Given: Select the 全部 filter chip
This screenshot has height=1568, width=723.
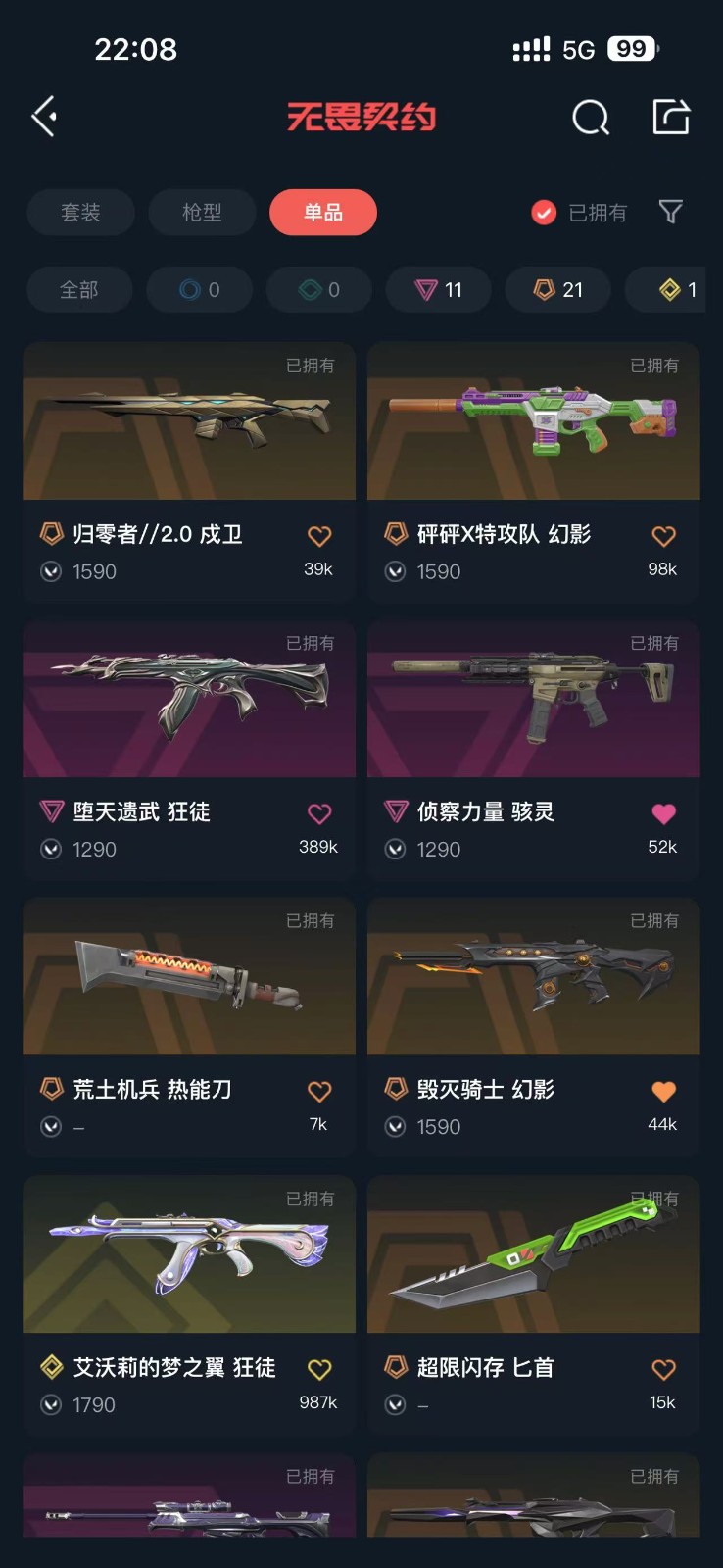Looking at the screenshot, I should 79,290.
